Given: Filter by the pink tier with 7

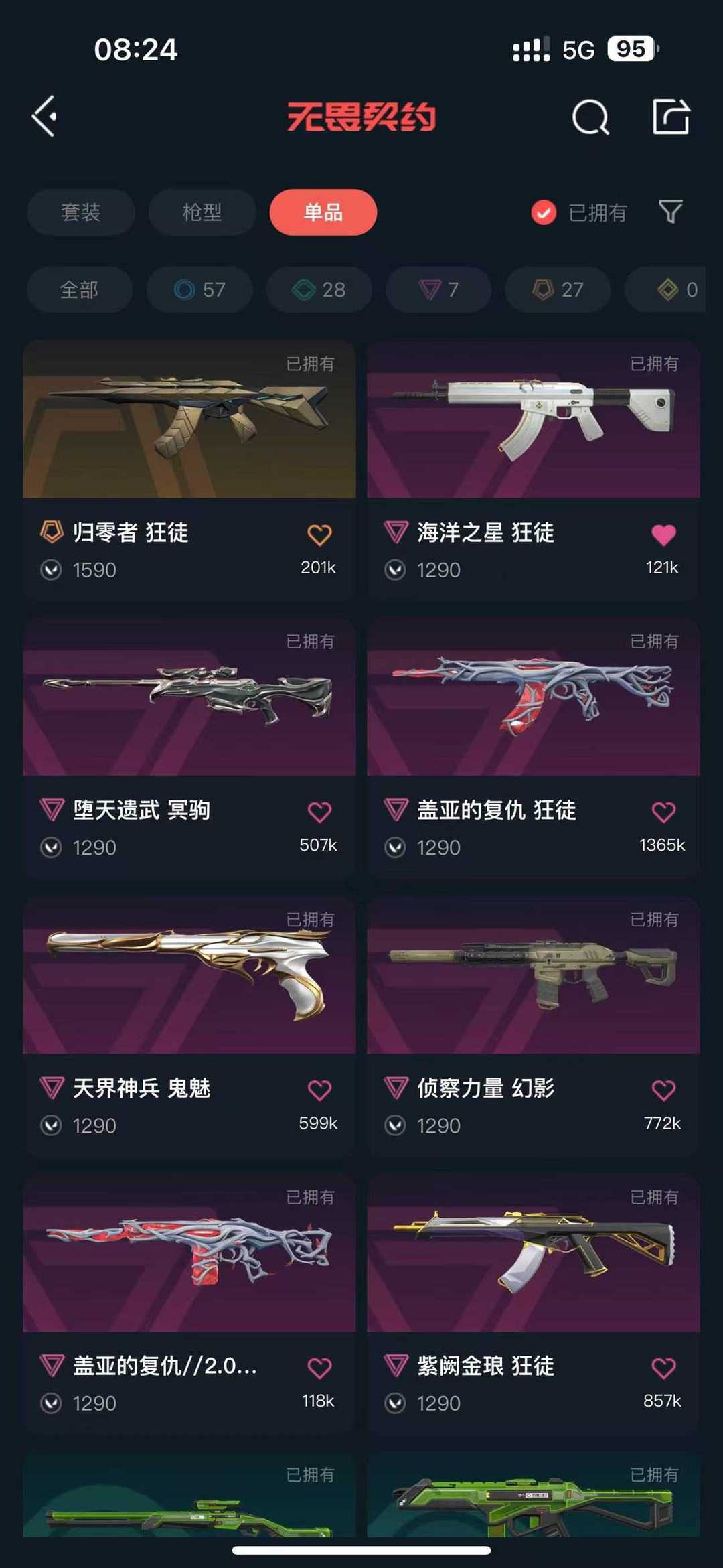Looking at the screenshot, I should click(x=438, y=289).
